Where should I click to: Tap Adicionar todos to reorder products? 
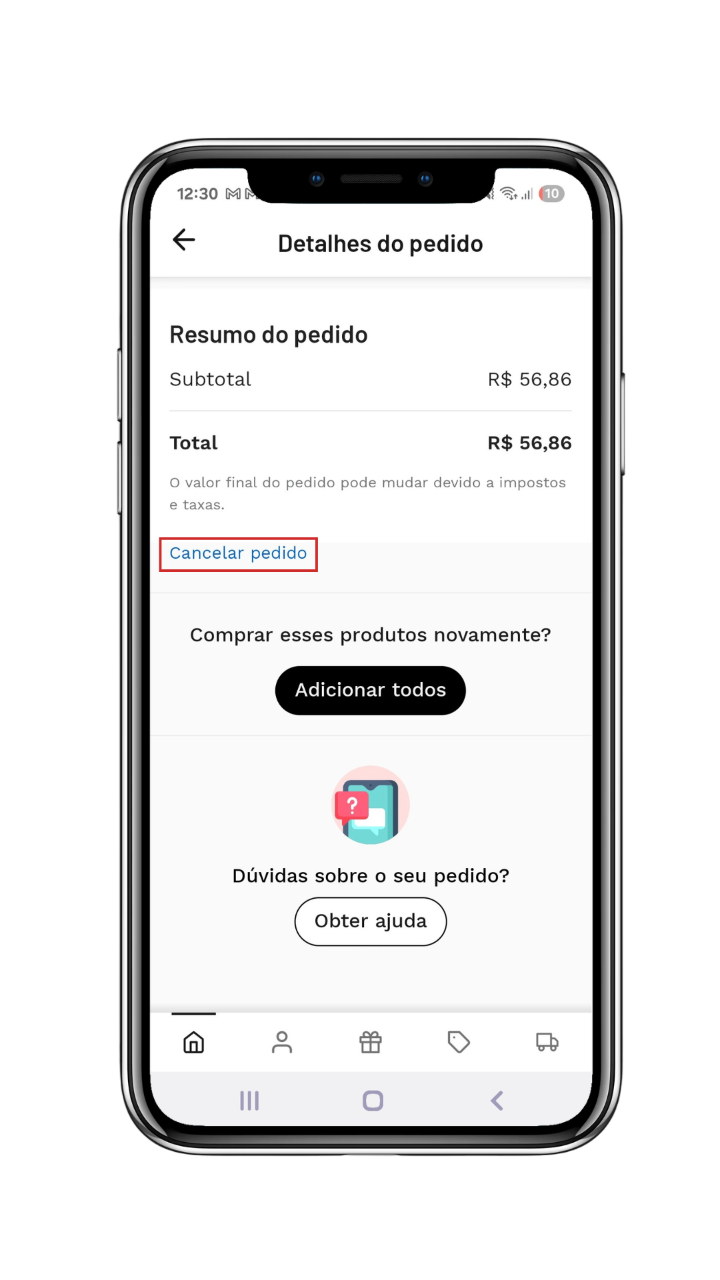370,690
